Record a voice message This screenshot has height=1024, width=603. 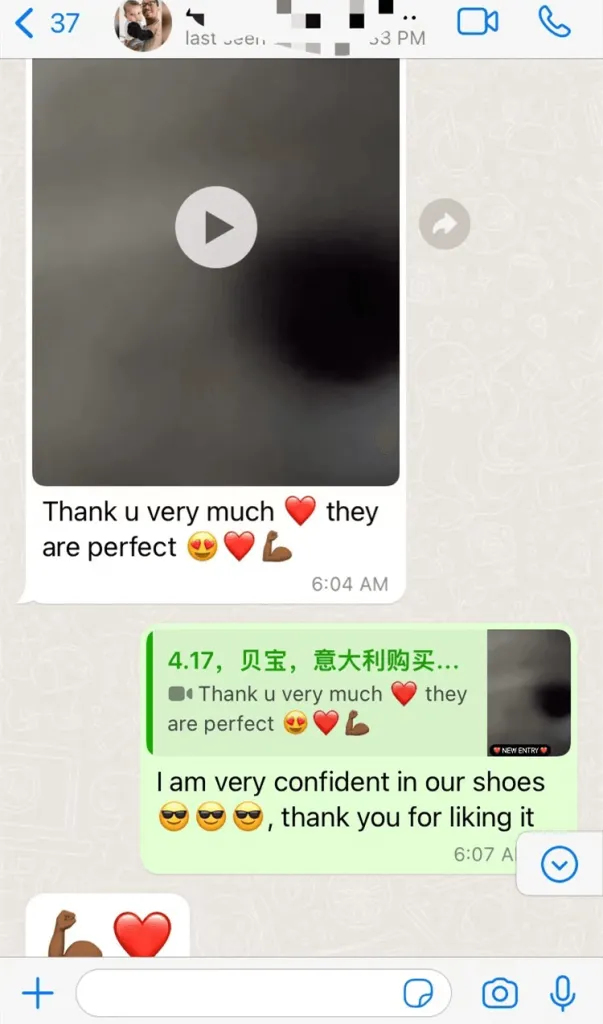pyautogui.click(x=563, y=993)
